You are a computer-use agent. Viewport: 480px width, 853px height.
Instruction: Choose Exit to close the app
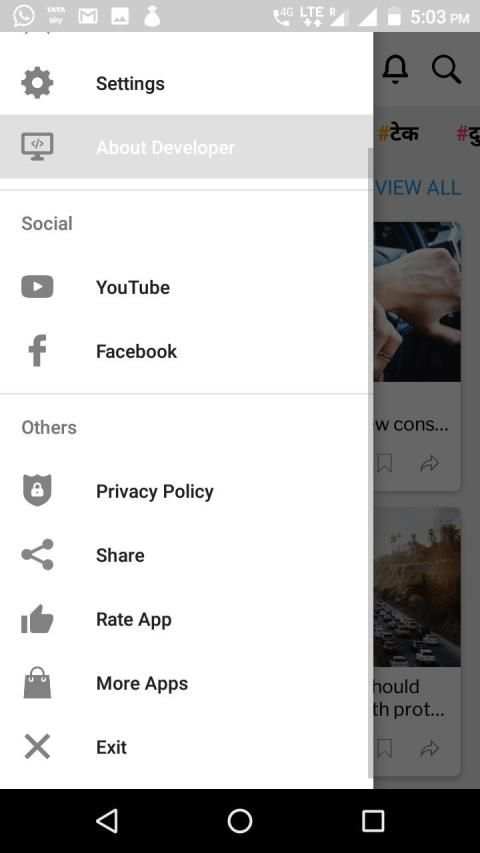pos(186,747)
